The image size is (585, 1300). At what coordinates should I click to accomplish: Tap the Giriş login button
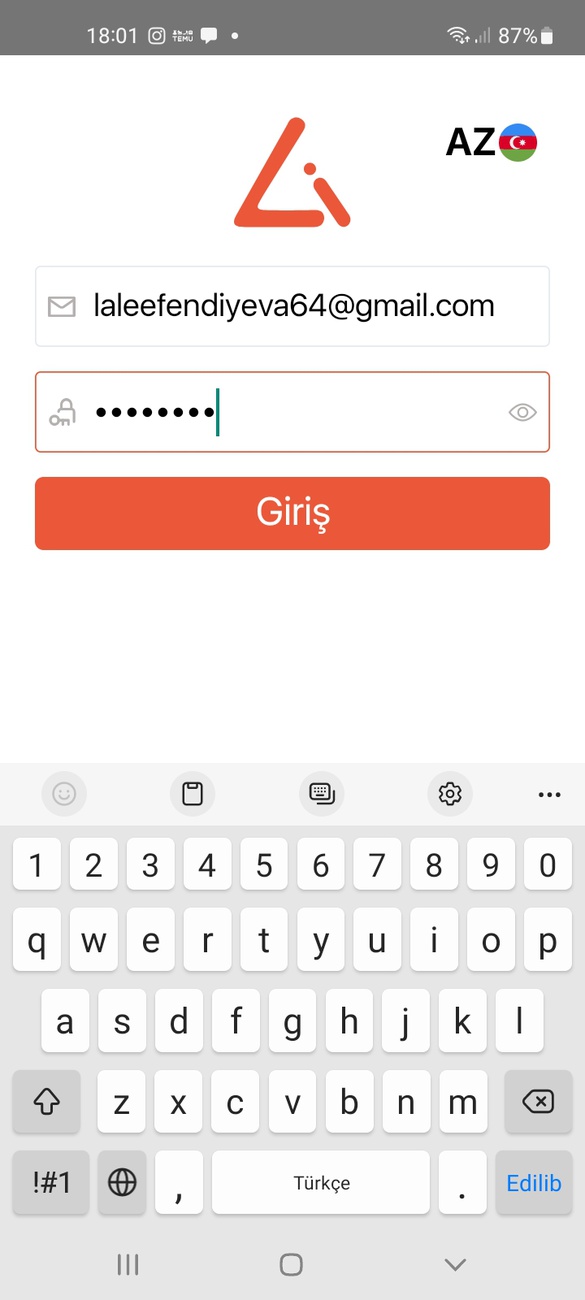tap(292, 513)
